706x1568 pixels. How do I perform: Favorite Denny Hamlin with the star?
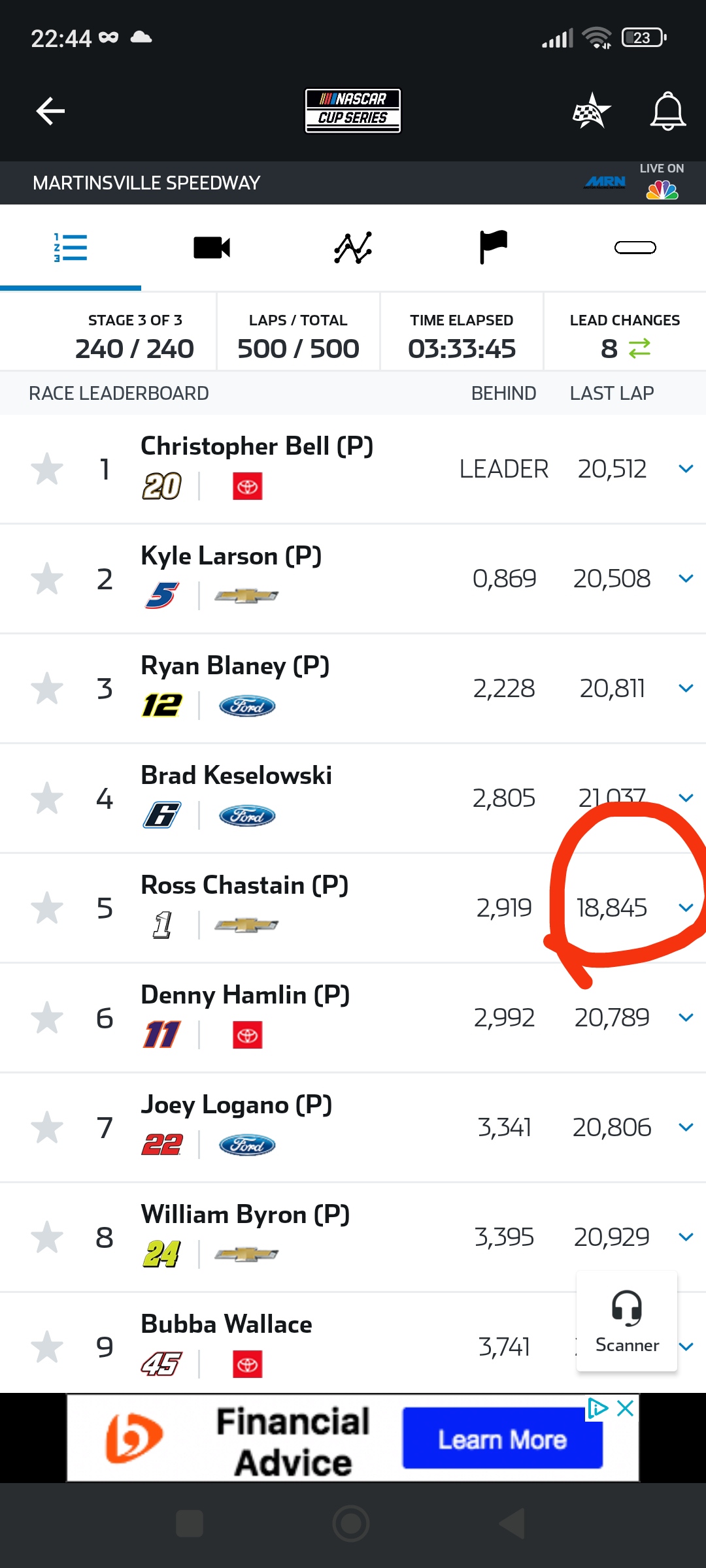pos(47,1018)
